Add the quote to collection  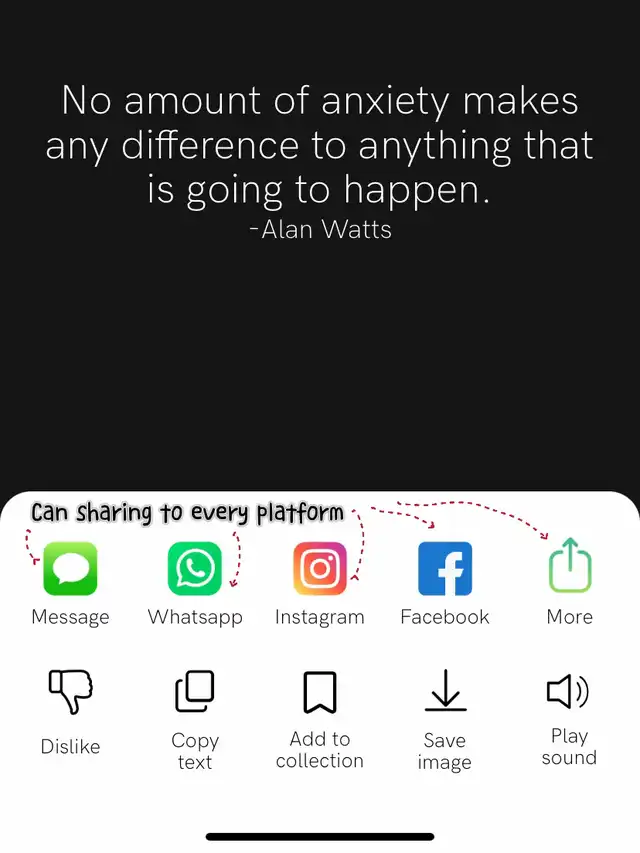[320, 692]
